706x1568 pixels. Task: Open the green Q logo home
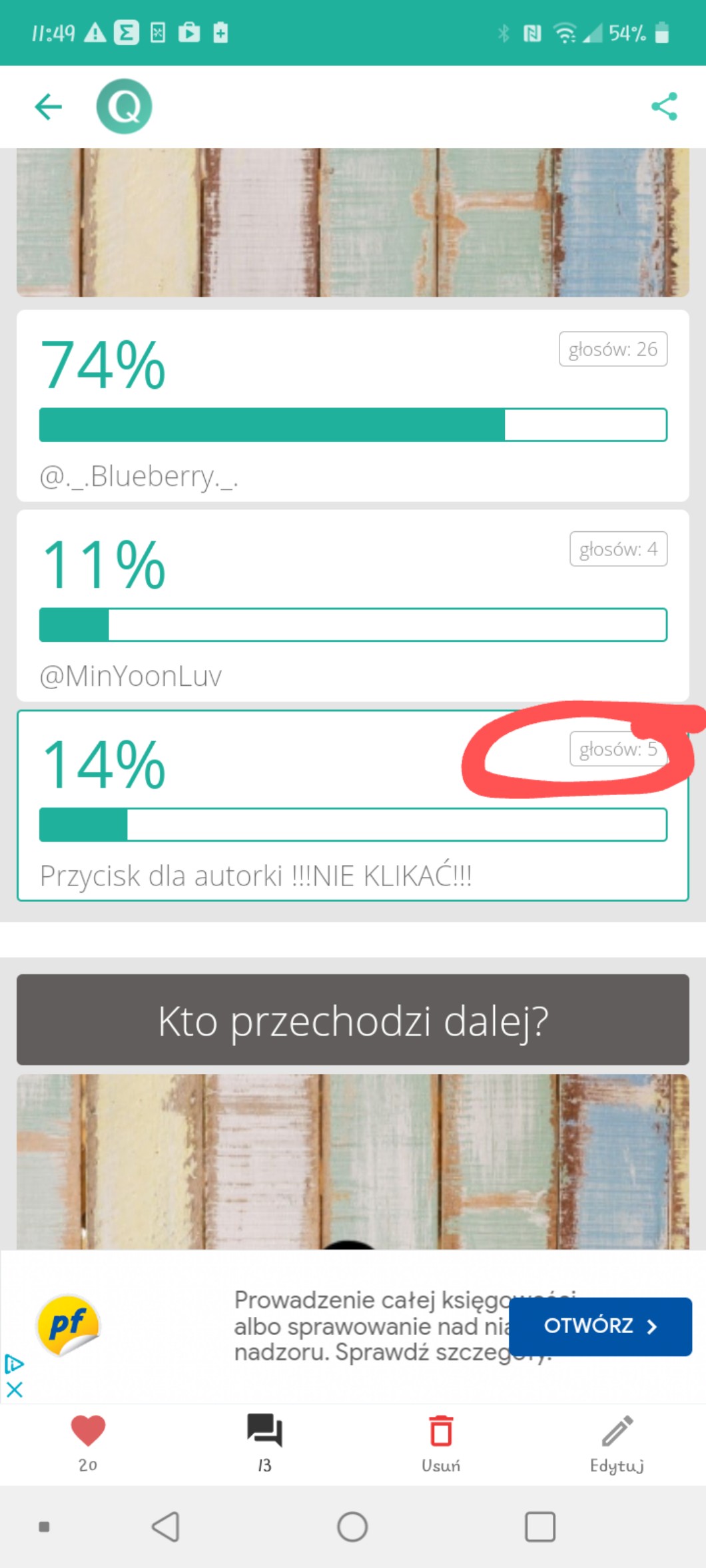pyautogui.click(x=124, y=107)
